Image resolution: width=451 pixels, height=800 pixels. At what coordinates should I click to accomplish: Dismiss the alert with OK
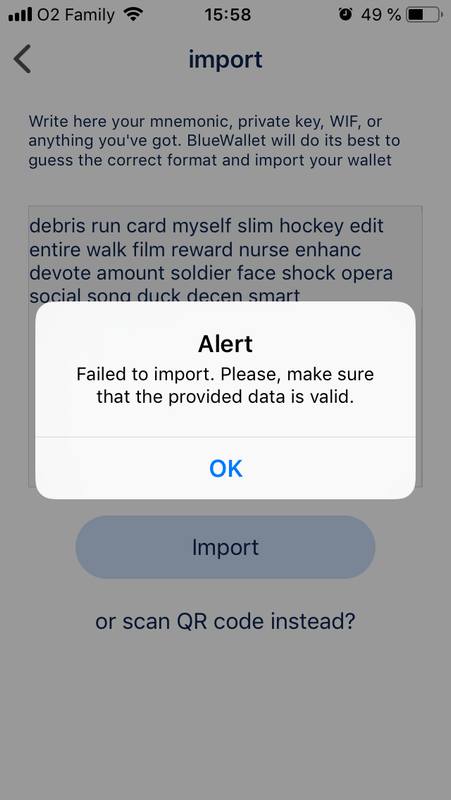[x=226, y=468]
